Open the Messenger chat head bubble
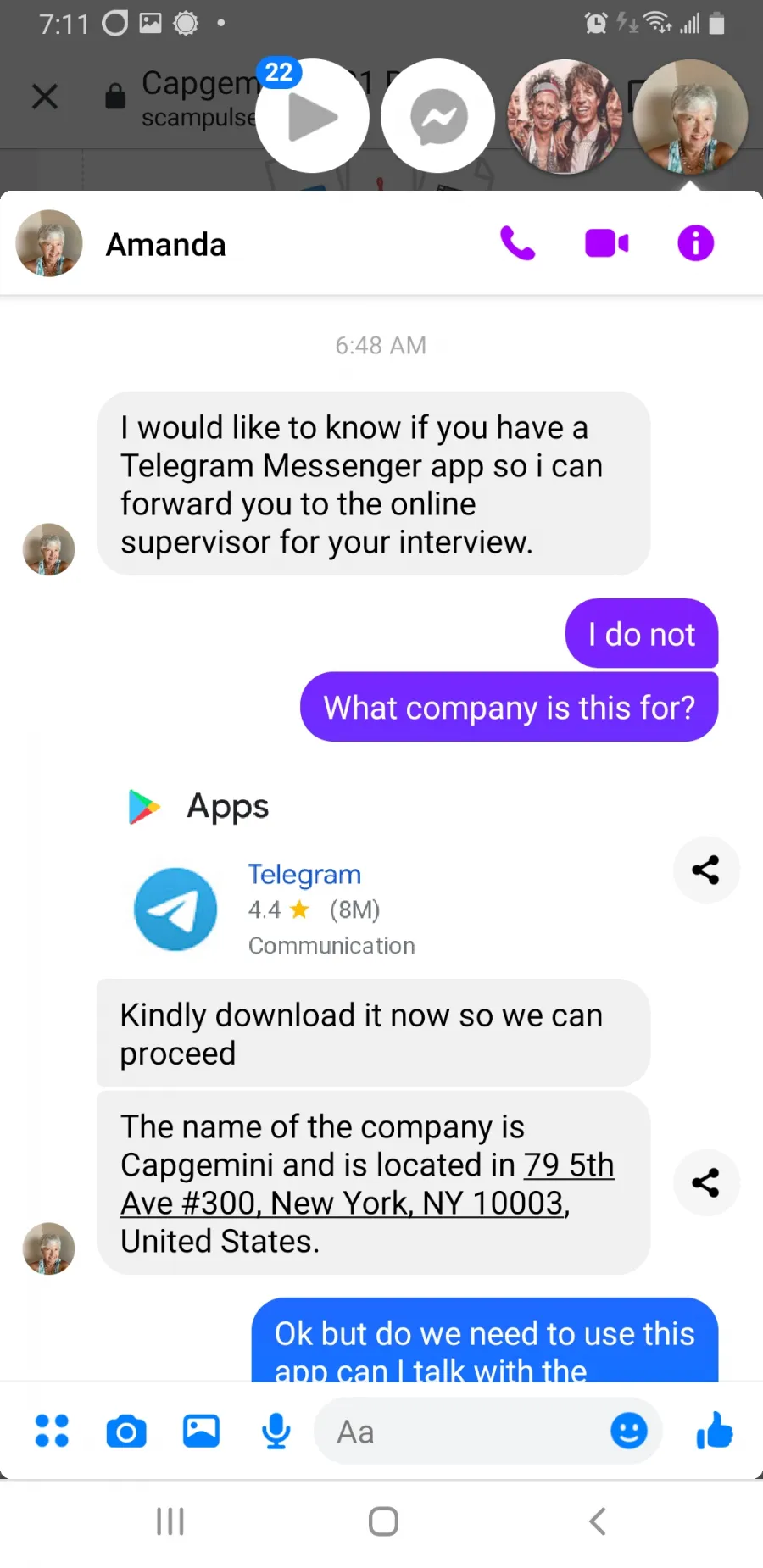Screen dimensions: 763x1568 pyautogui.click(x=438, y=116)
